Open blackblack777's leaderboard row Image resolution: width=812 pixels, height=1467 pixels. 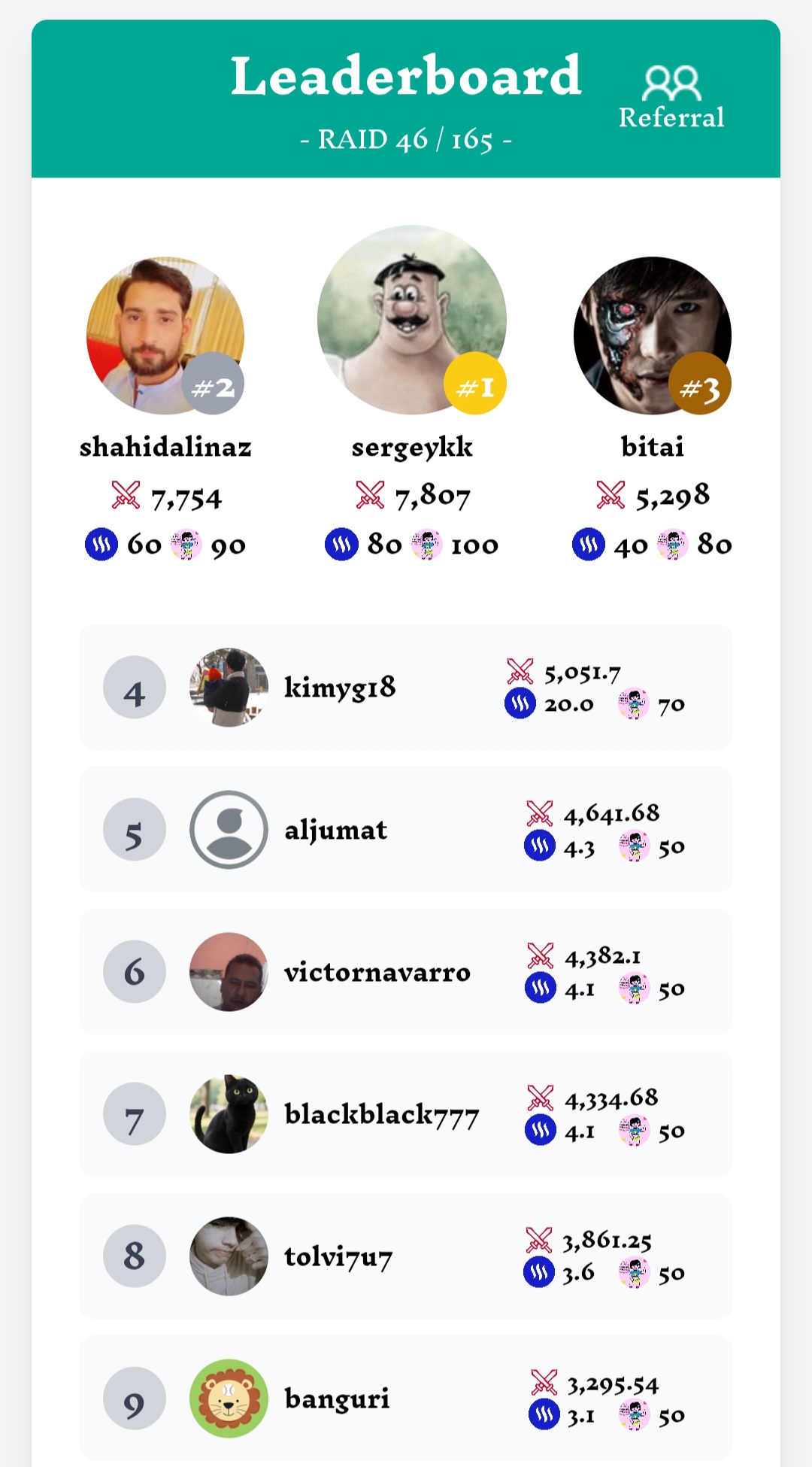coord(406,1113)
